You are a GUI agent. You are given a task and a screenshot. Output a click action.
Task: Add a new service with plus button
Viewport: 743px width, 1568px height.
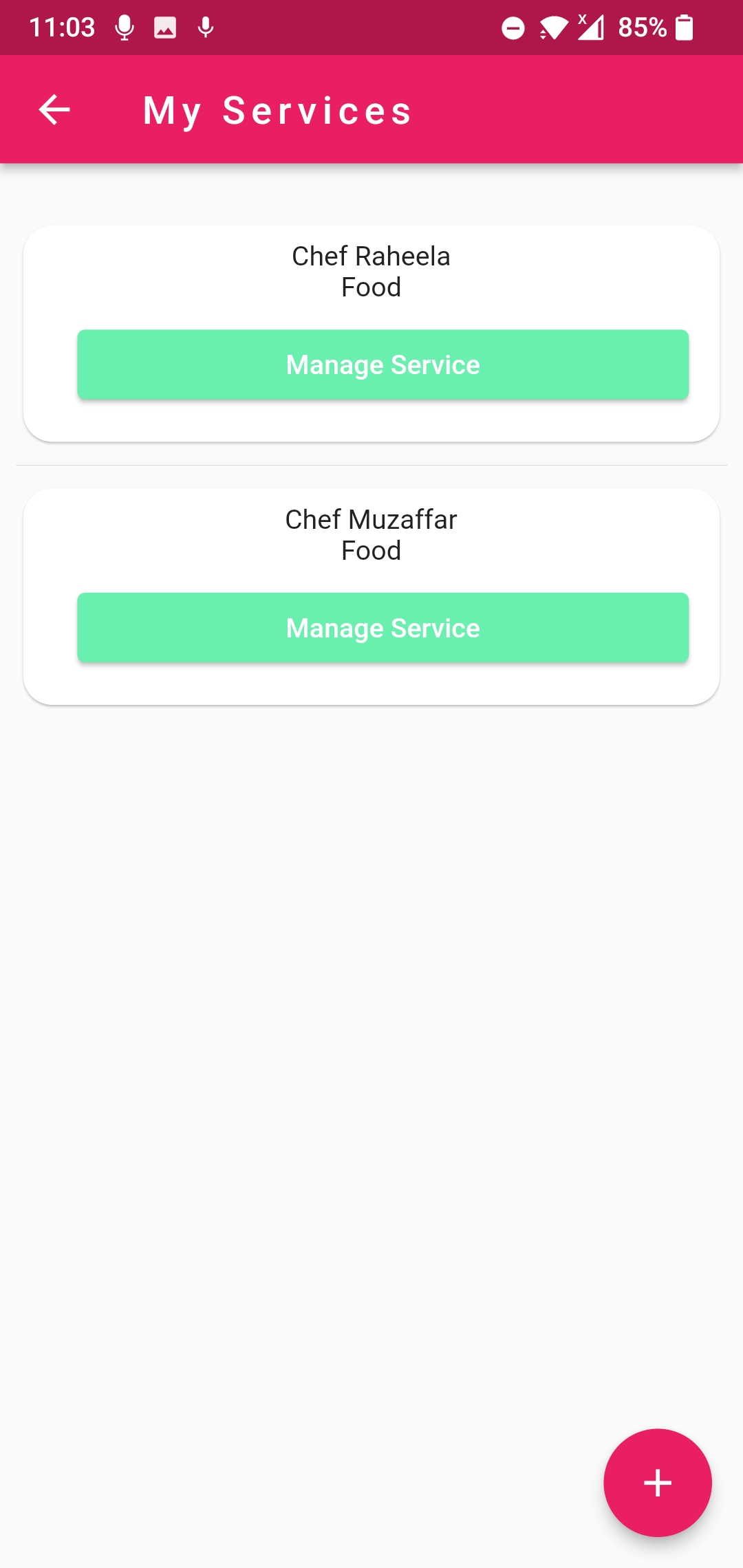(x=657, y=1482)
